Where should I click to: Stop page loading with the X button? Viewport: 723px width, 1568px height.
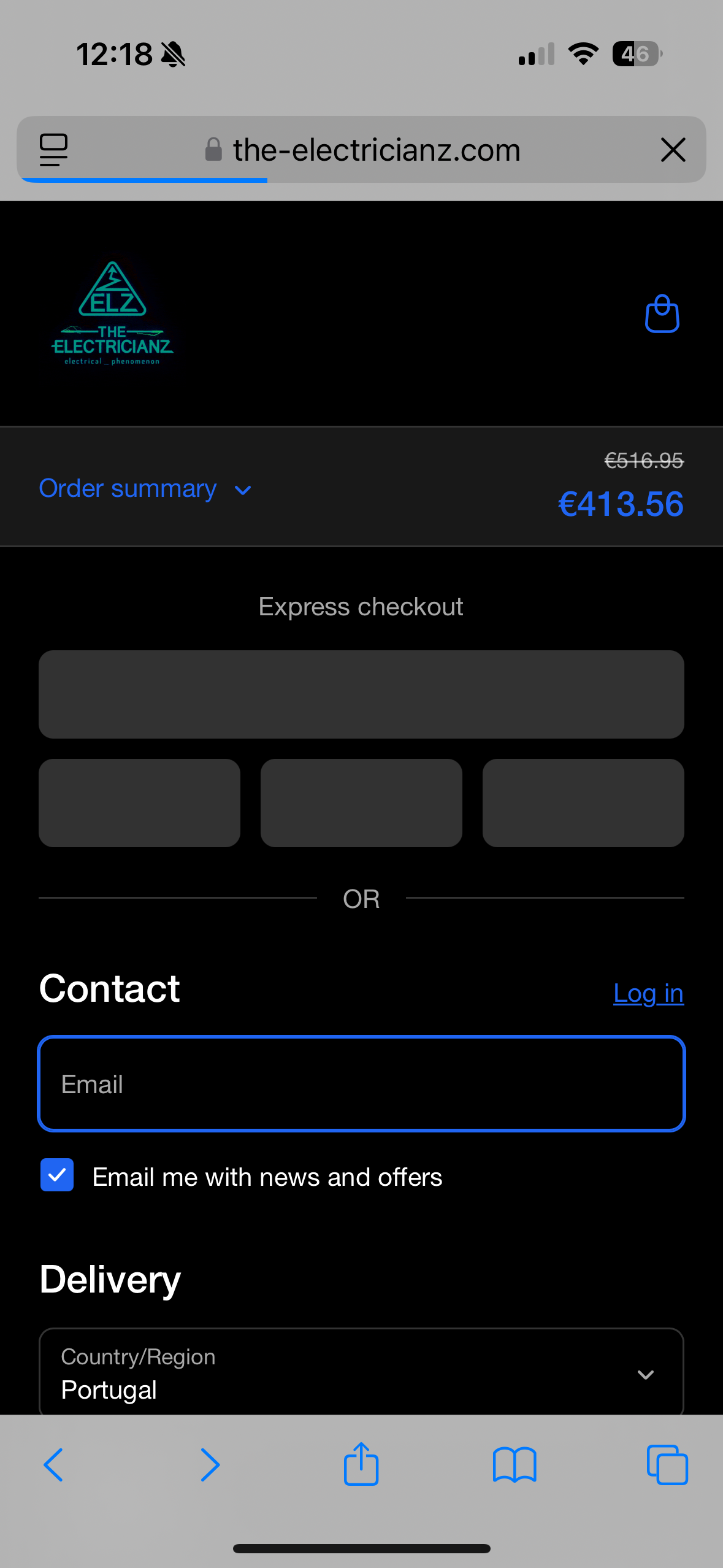(673, 149)
